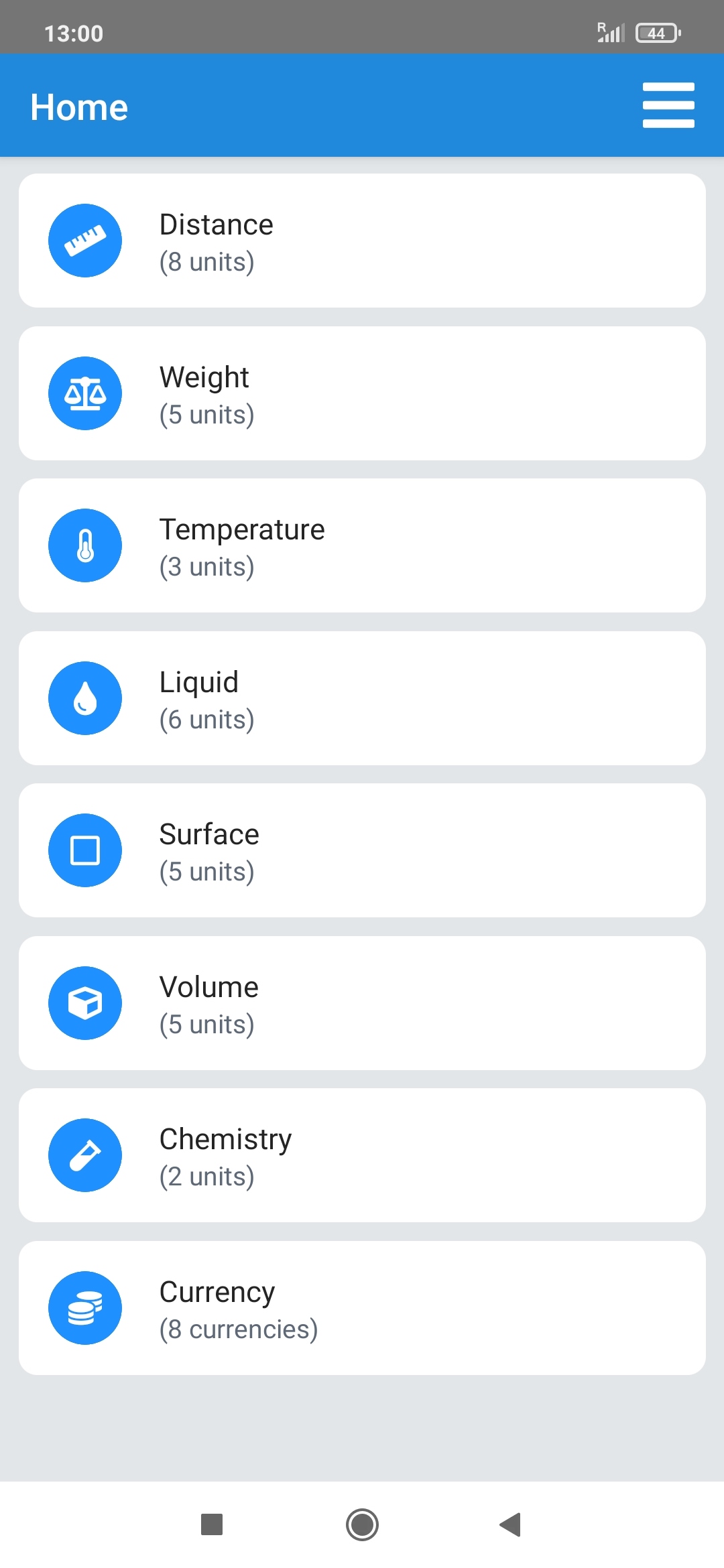This screenshot has height=1568, width=724.
Task: Open Chemistry units
Action: click(362, 1155)
